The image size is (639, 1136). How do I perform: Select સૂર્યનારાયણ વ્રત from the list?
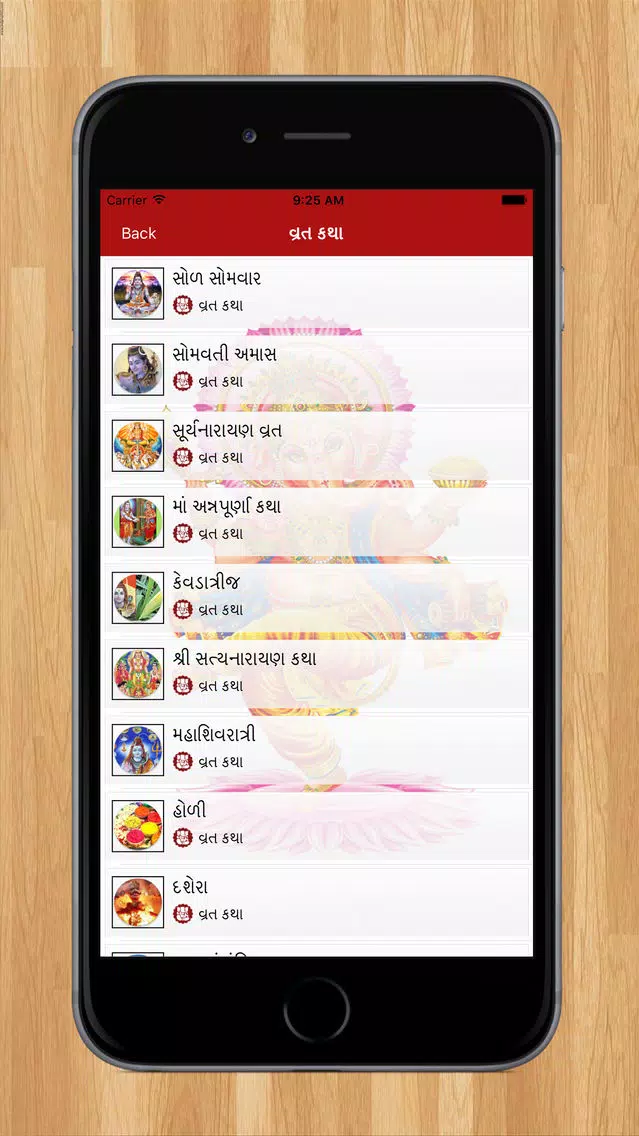[x=317, y=445]
